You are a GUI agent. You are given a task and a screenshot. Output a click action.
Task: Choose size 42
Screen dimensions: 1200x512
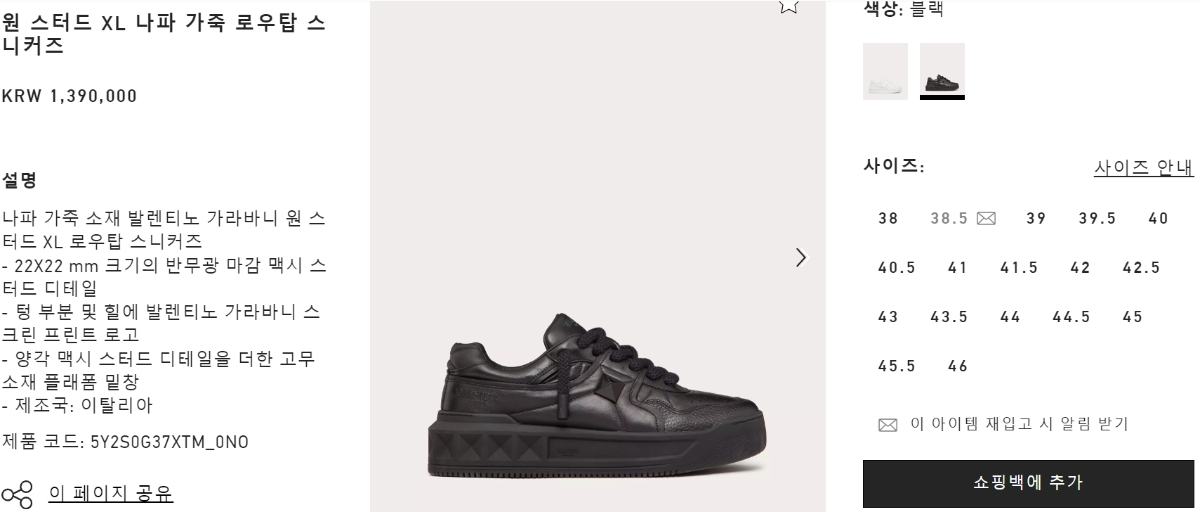(1080, 268)
